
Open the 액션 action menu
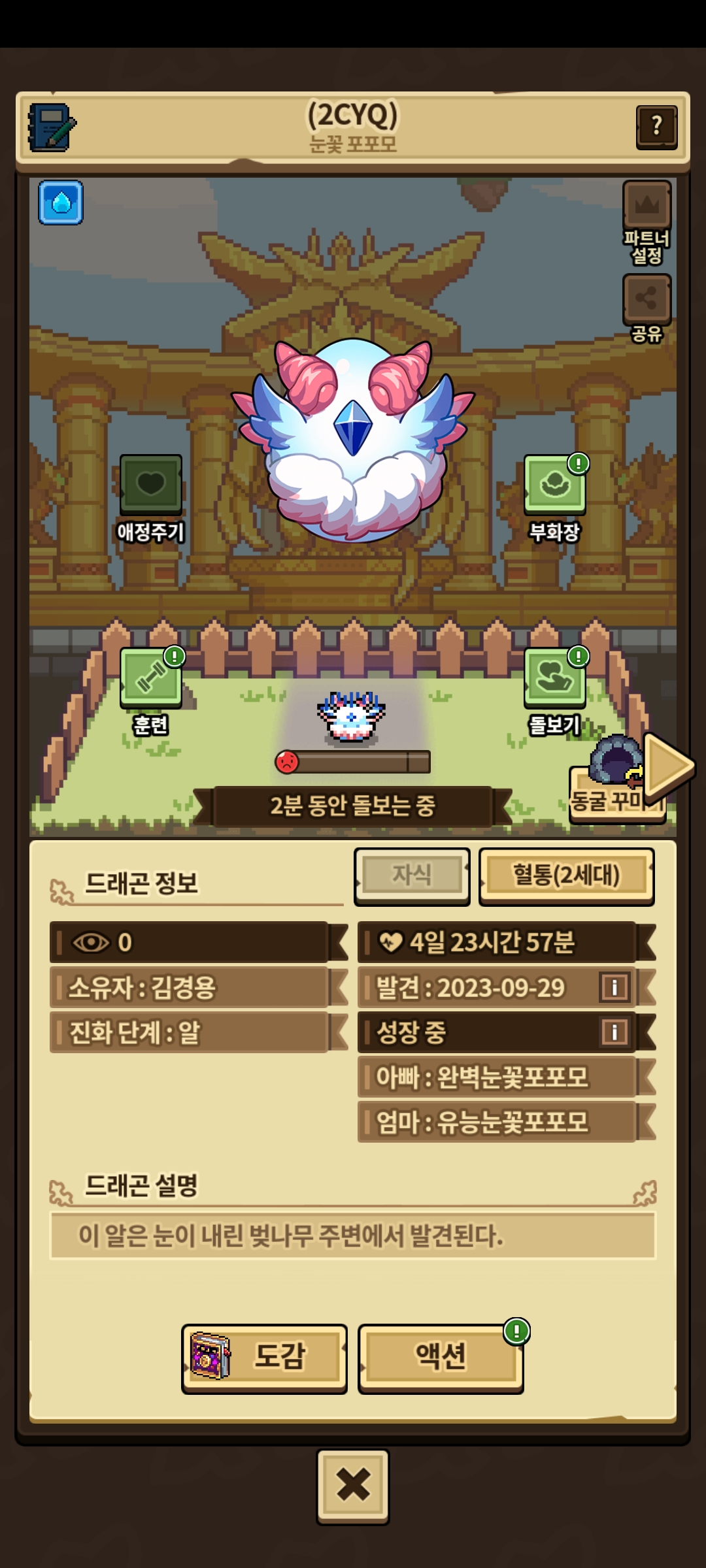(x=441, y=1358)
